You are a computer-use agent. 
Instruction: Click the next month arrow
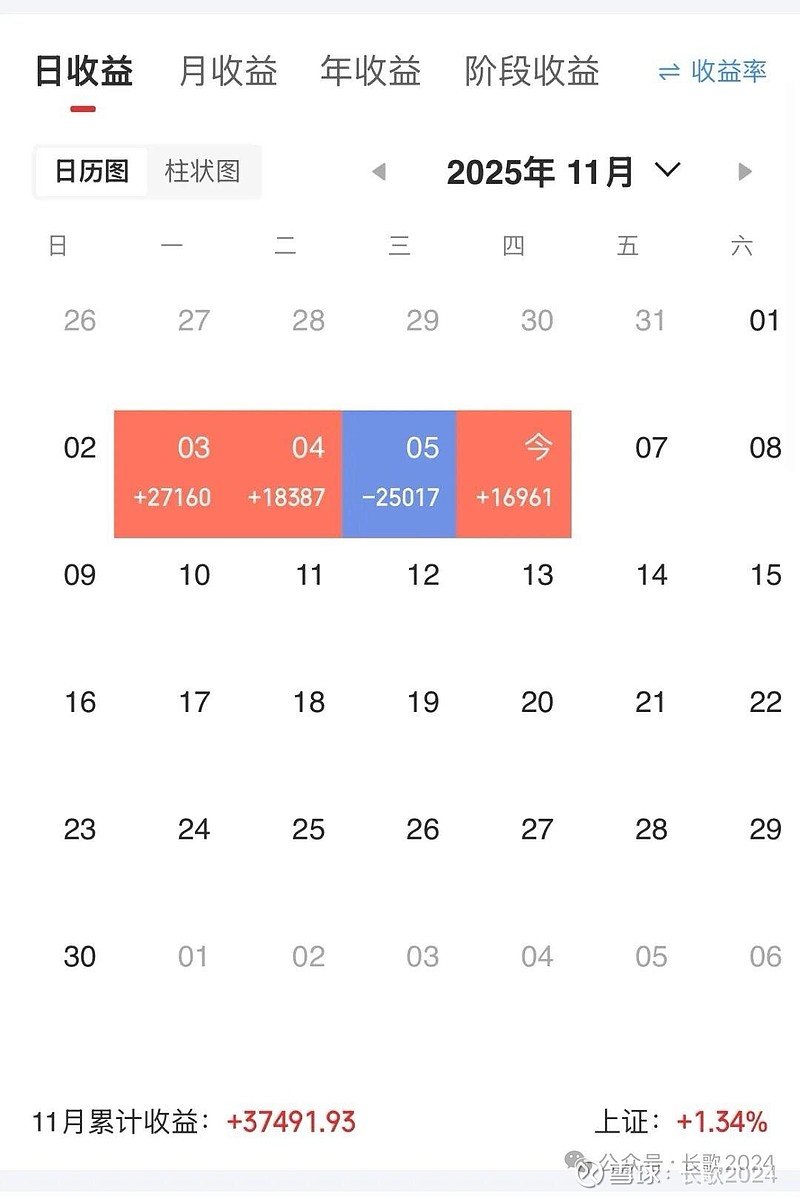(745, 171)
